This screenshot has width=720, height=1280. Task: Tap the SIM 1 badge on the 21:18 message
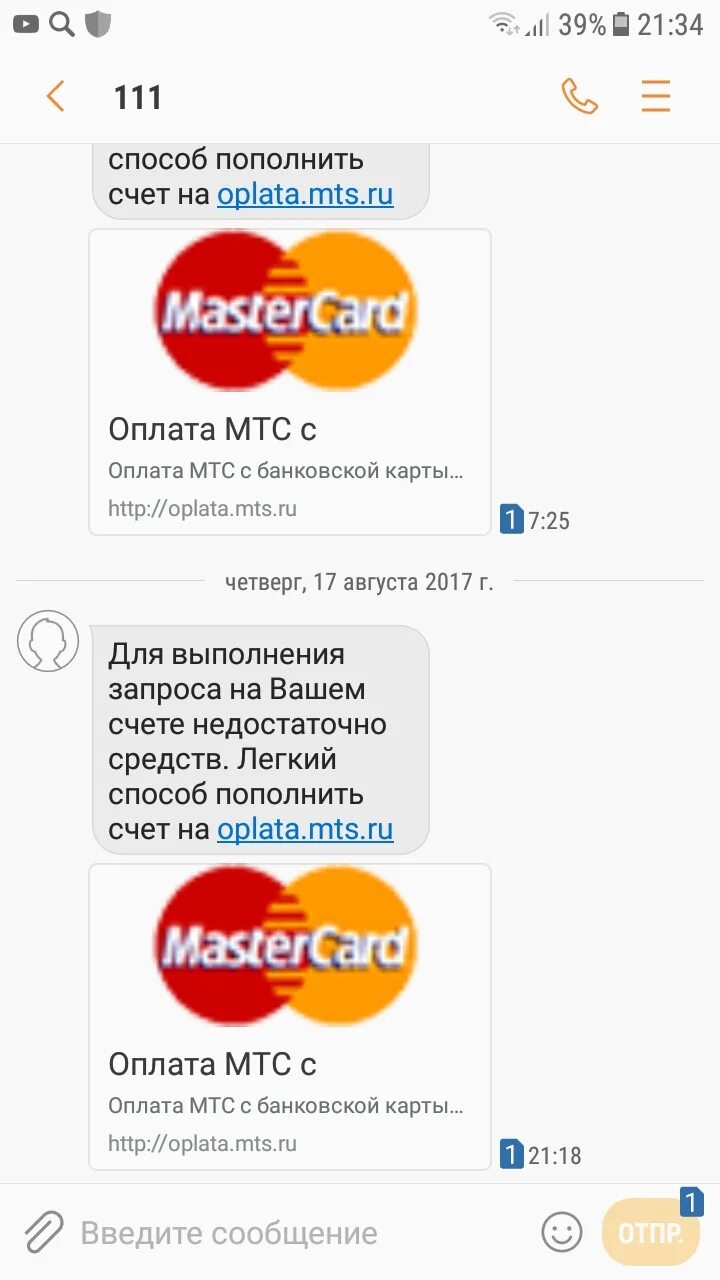pos(513,1154)
